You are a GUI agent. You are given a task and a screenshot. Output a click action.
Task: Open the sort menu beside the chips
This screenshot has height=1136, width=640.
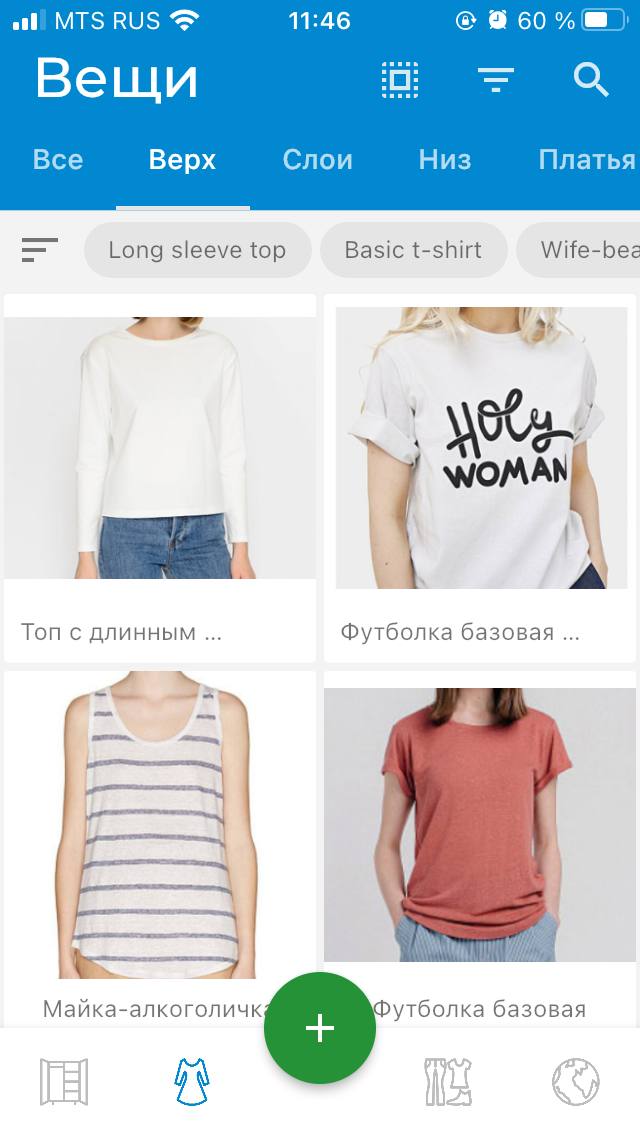(40, 250)
